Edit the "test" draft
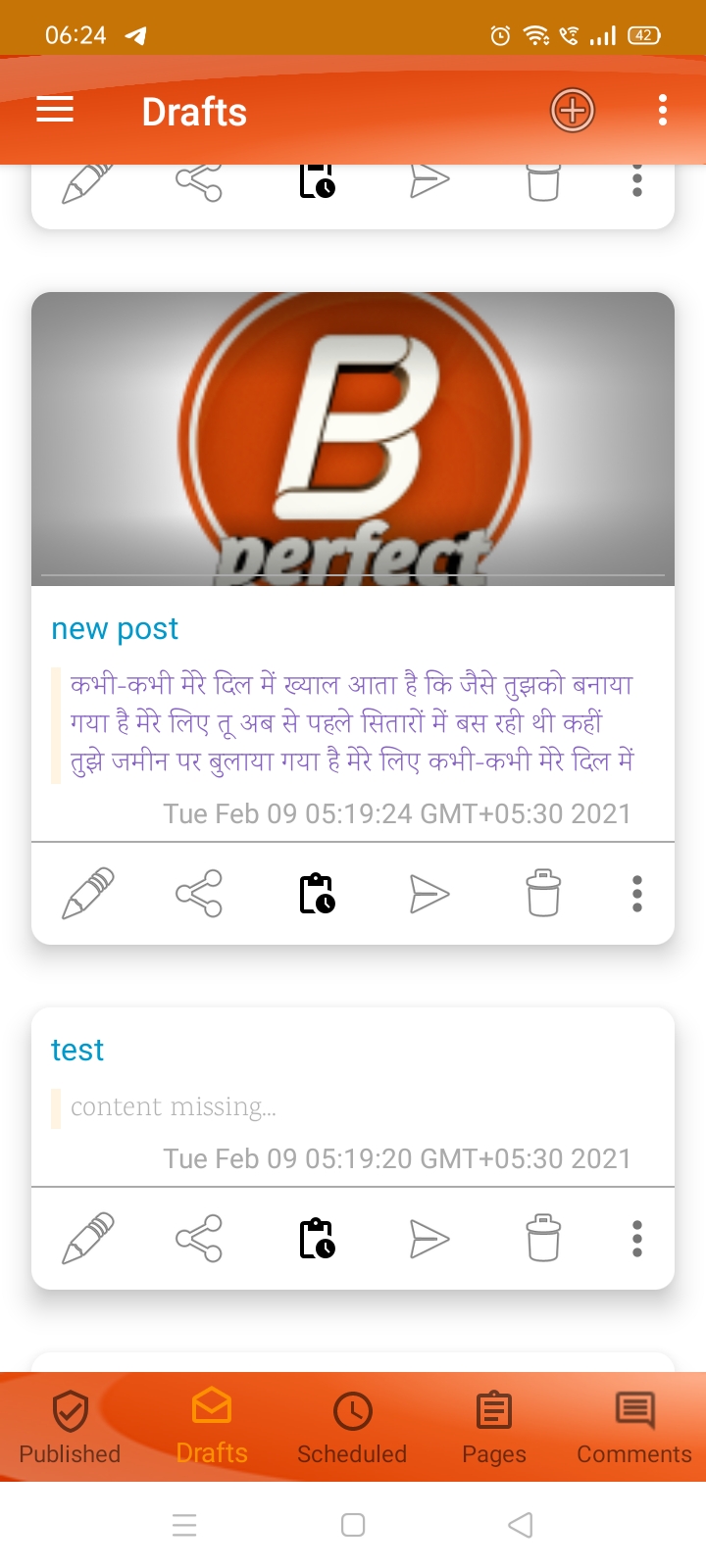The height and width of the screenshot is (1568, 706). (x=88, y=1239)
